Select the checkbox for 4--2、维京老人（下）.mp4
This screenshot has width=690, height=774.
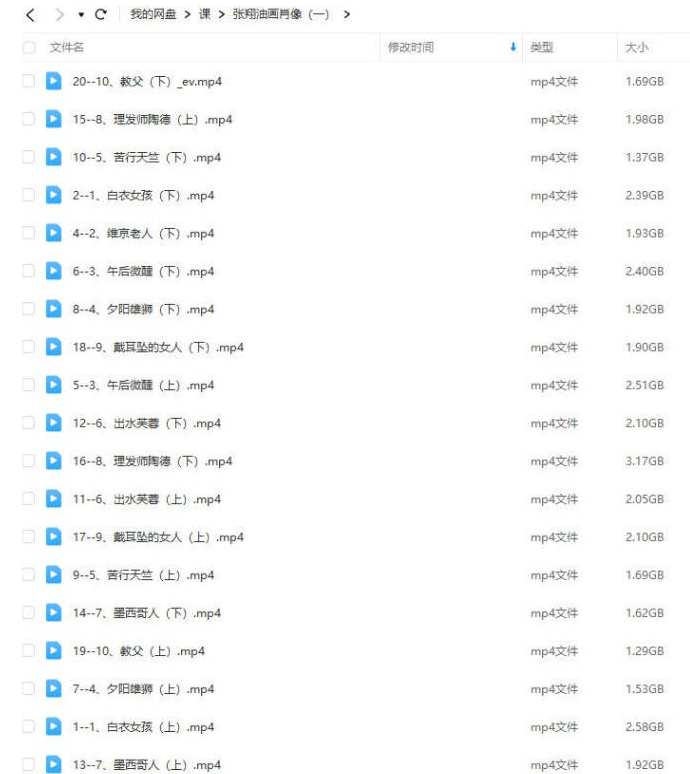[28, 234]
